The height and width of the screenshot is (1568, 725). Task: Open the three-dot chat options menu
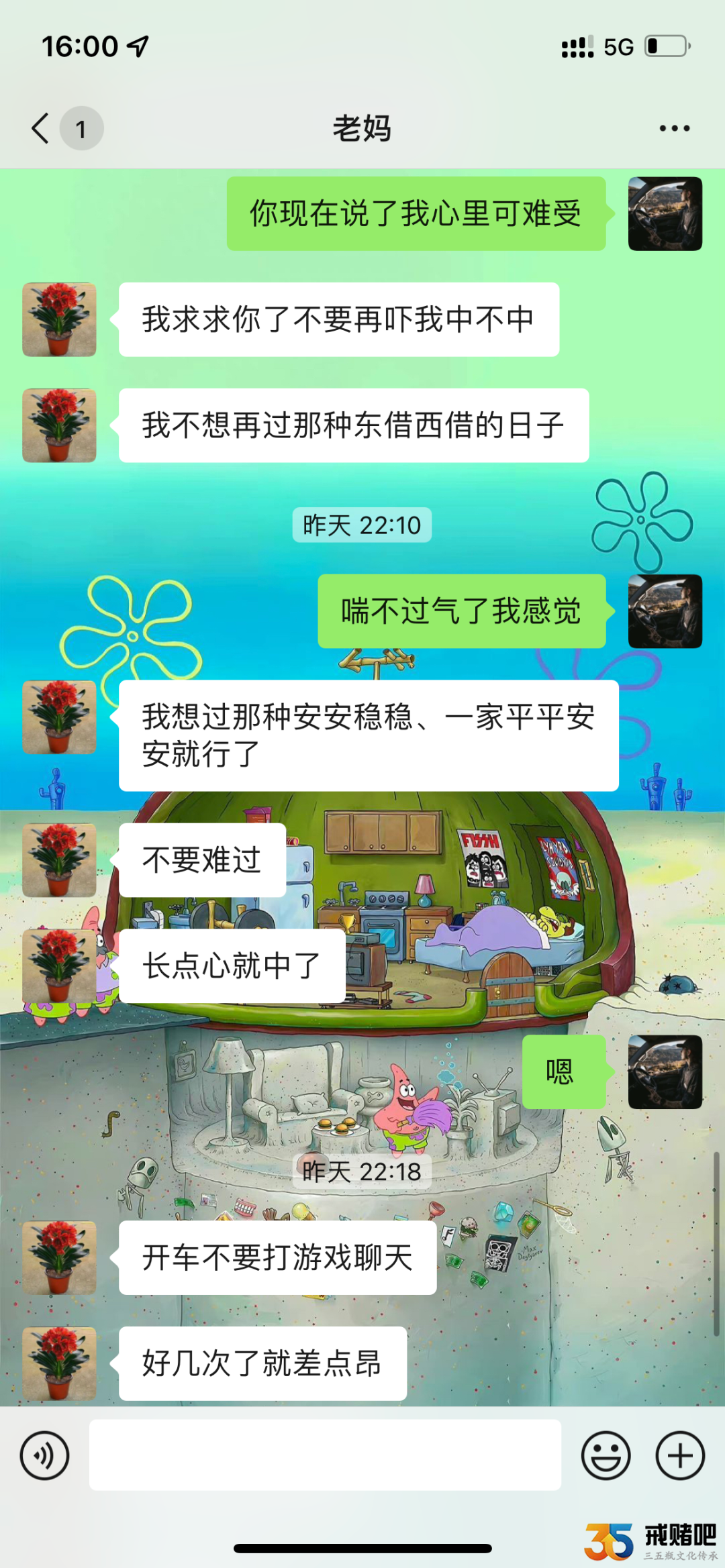click(674, 128)
